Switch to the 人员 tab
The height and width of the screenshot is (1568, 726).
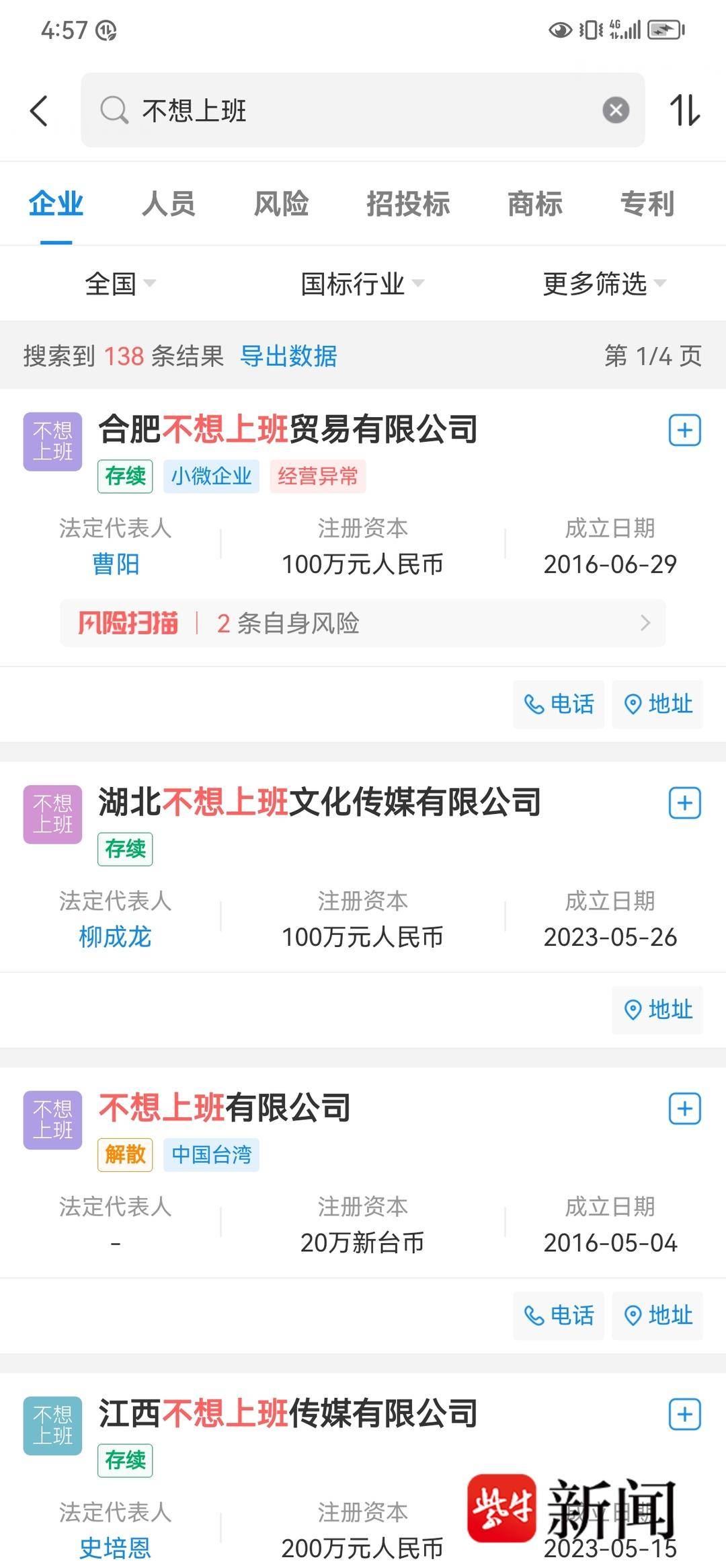coord(168,204)
